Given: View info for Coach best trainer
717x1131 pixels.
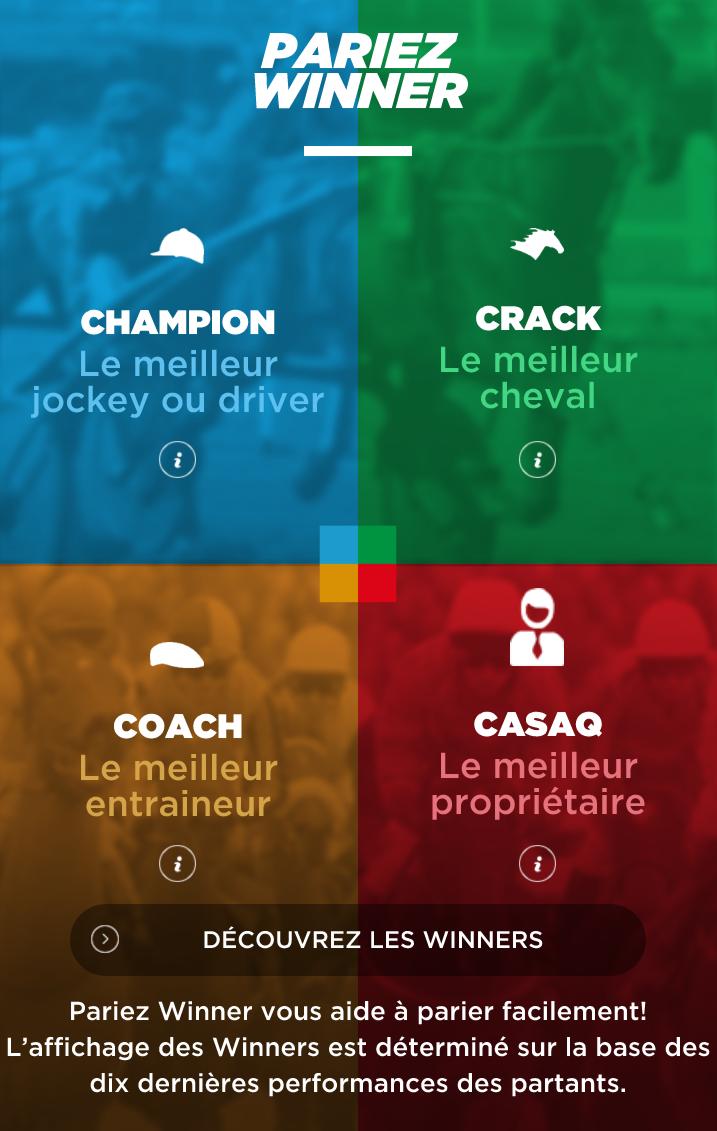Looking at the screenshot, I should 177,864.
